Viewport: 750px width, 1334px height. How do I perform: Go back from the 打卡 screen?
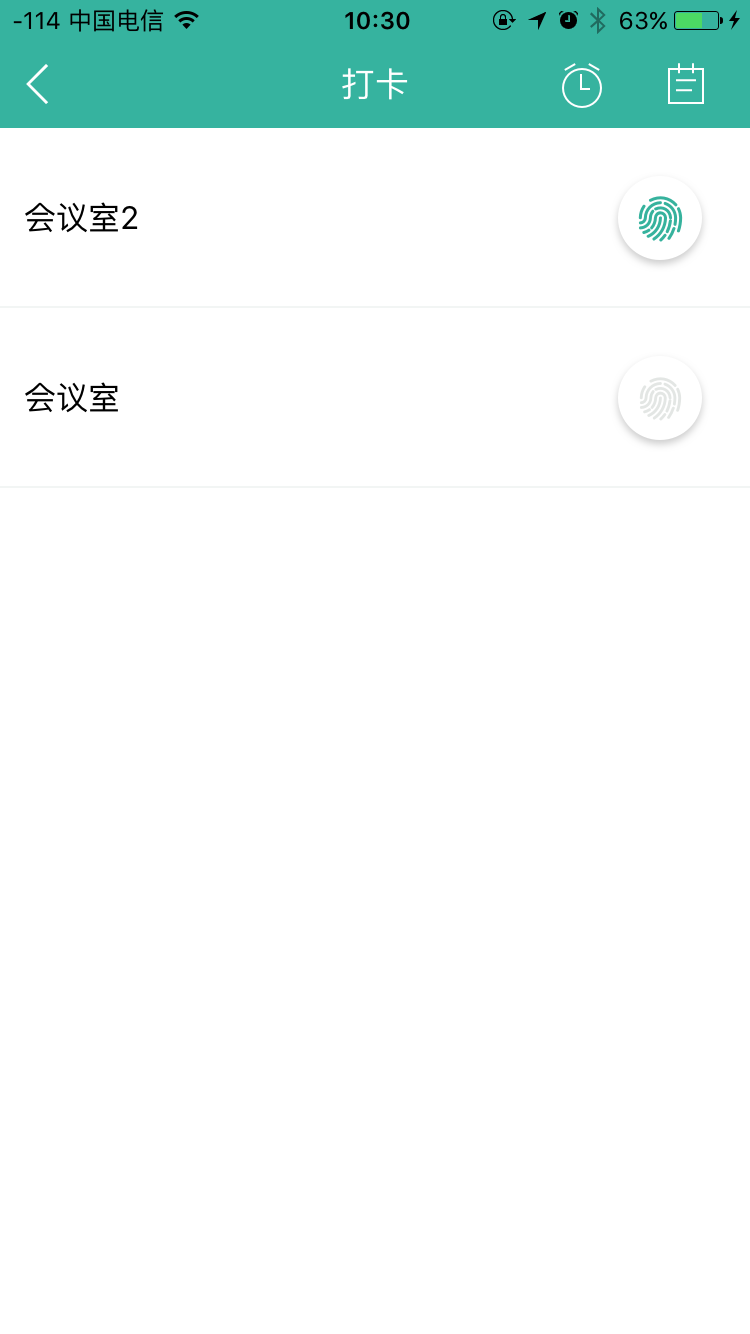38,85
